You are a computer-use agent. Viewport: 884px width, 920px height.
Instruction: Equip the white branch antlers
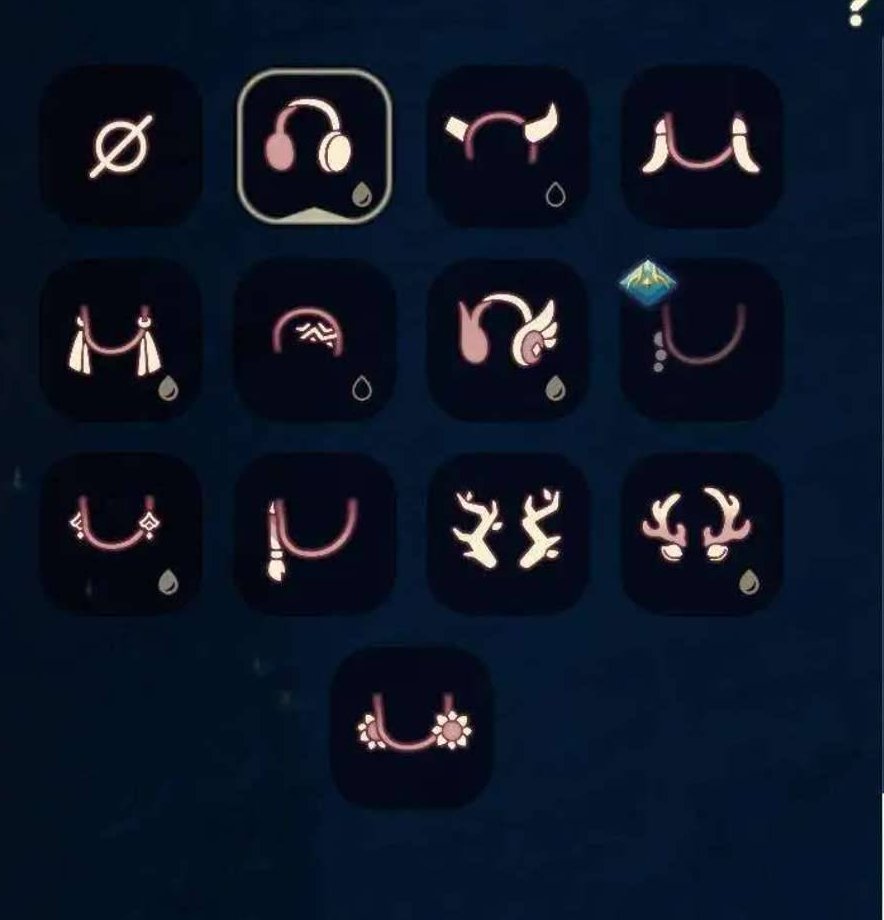coord(507,533)
